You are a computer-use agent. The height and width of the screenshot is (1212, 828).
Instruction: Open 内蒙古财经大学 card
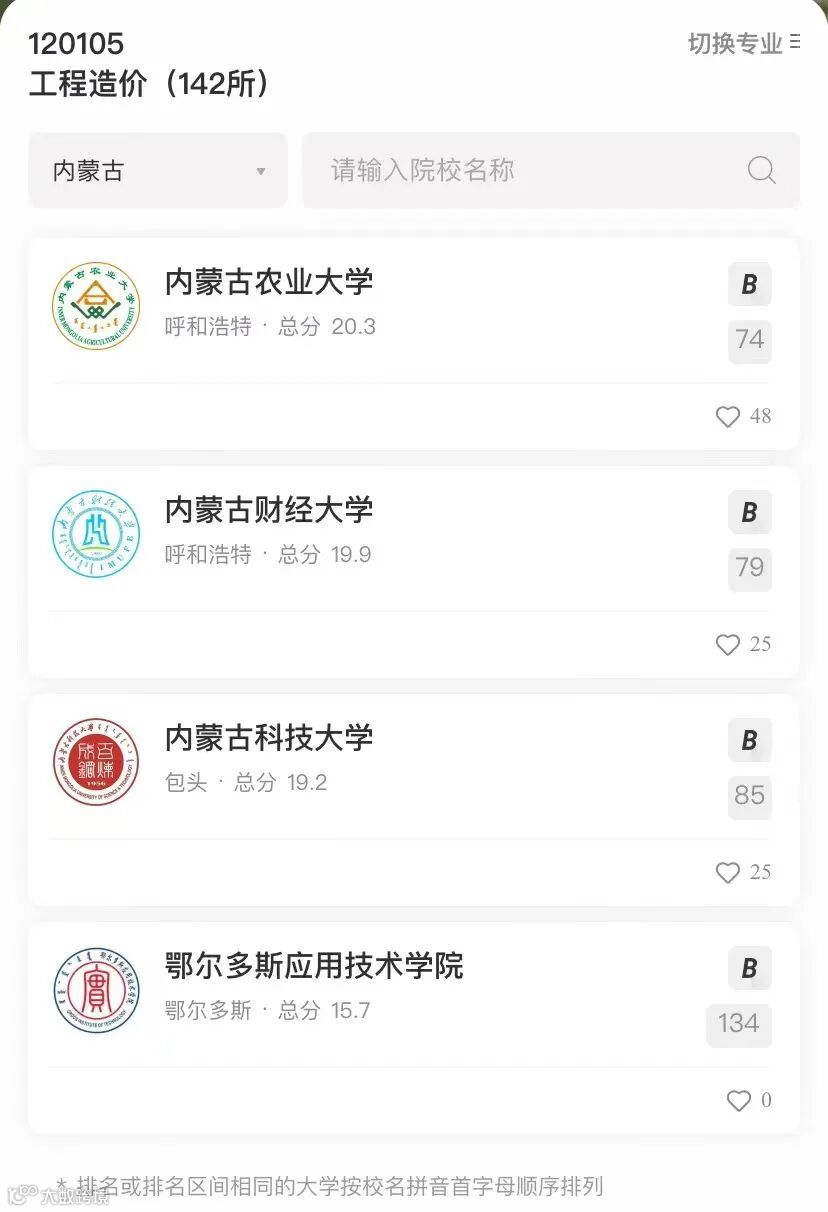coord(269,511)
